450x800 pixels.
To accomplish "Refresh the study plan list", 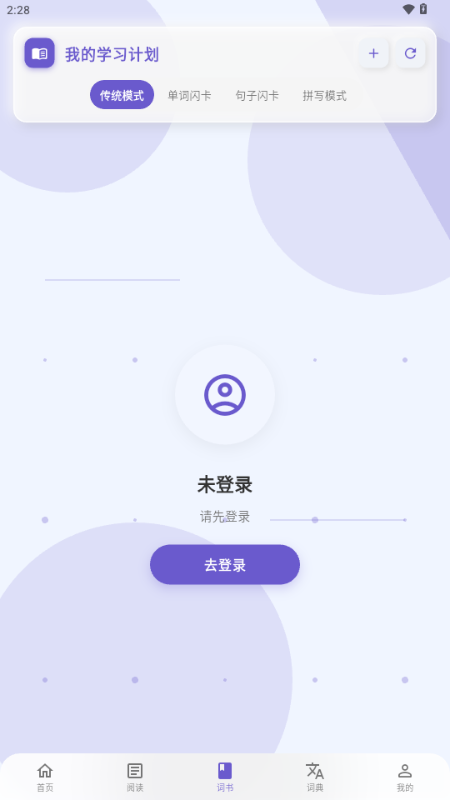I will (x=410, y=53).
